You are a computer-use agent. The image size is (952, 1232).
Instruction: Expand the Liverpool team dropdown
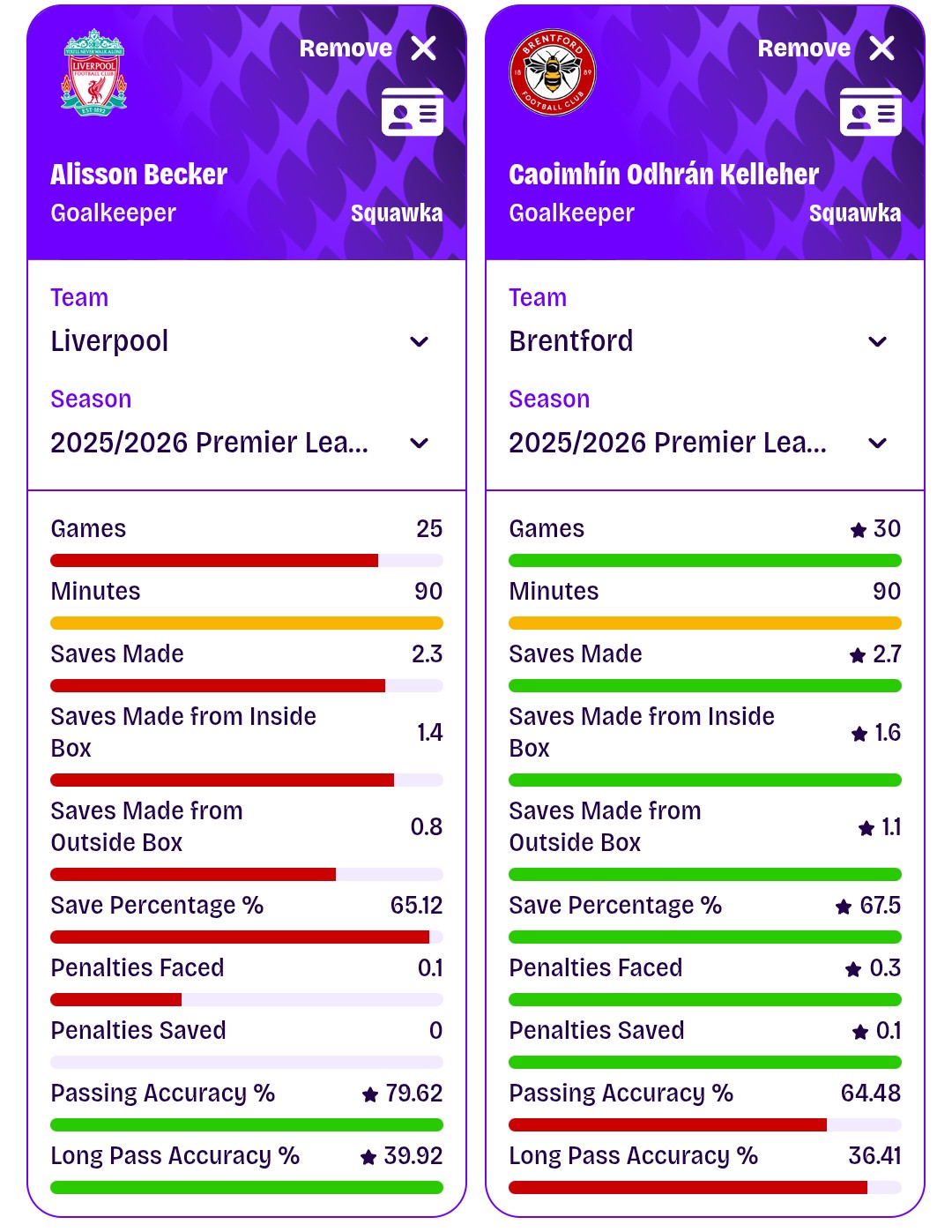419,342
